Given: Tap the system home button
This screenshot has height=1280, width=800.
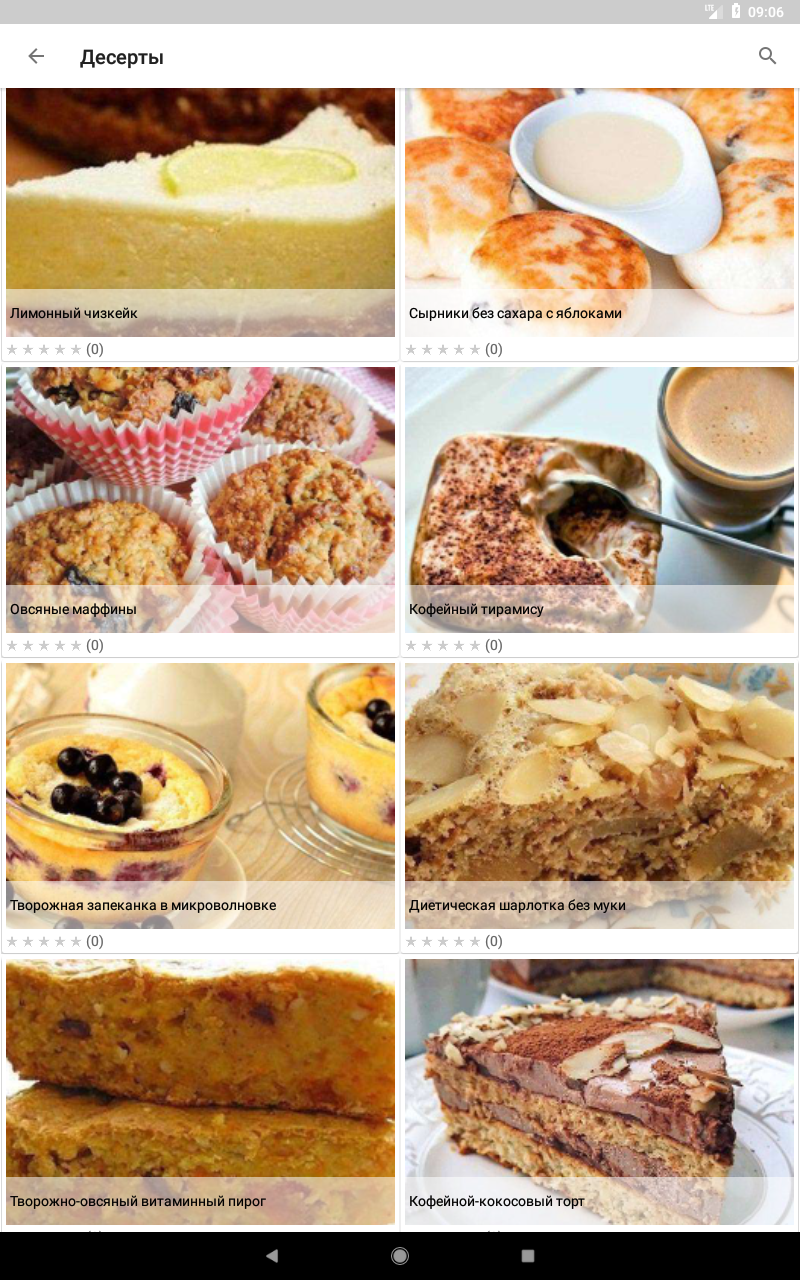Looking at the screenshot, I should 400,1256.
